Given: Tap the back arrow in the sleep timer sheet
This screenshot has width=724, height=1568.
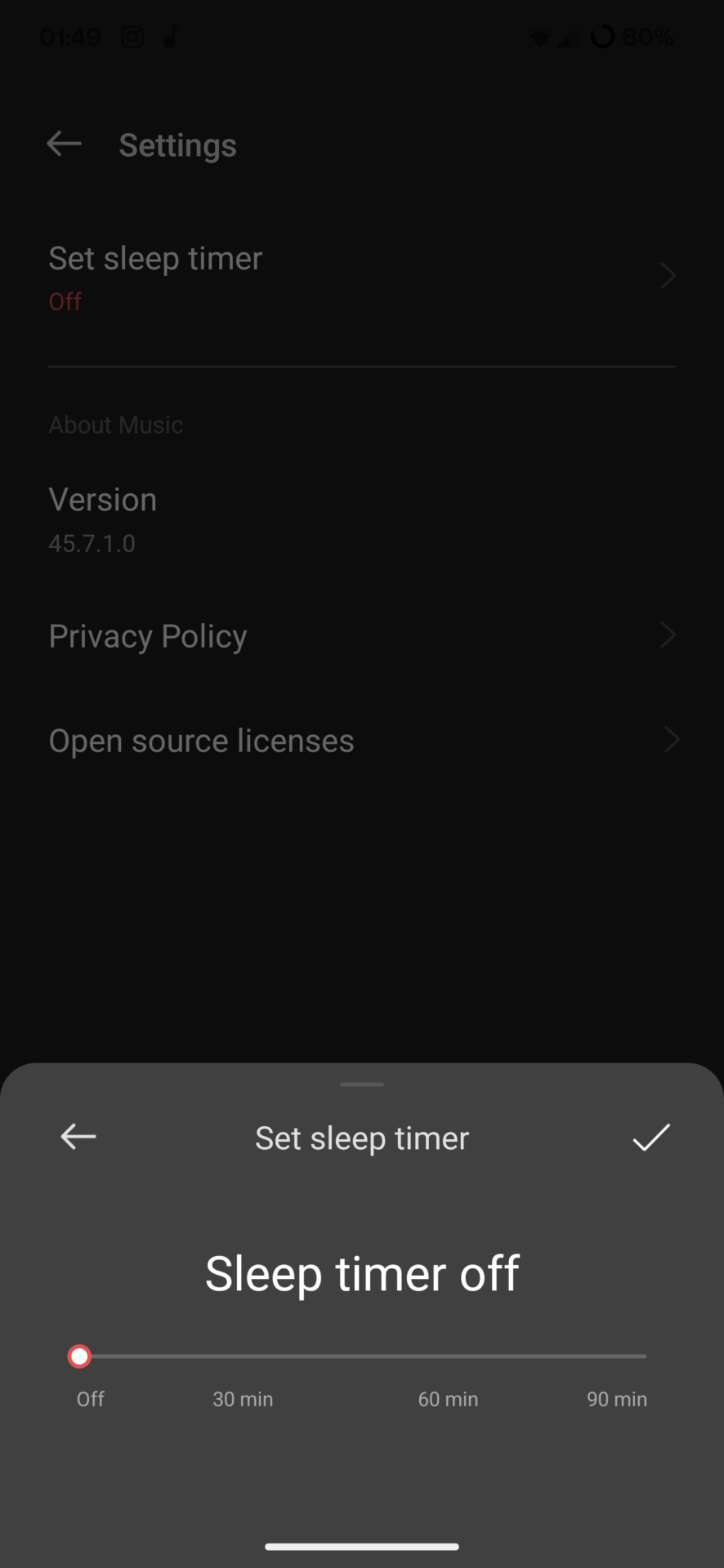Looking at the screenshot, I should 78,1136.
